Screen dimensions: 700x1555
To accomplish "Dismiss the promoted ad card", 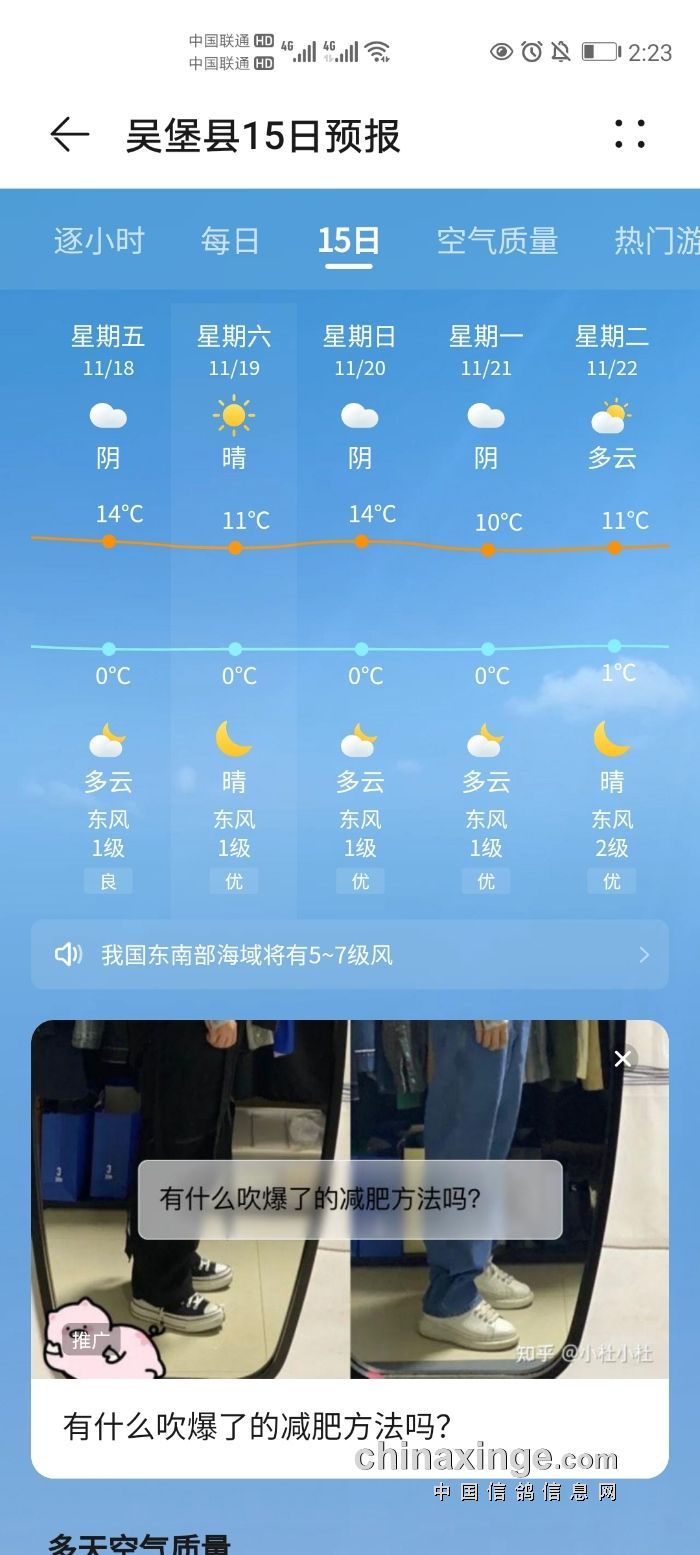I will (x=623, y=1058).
